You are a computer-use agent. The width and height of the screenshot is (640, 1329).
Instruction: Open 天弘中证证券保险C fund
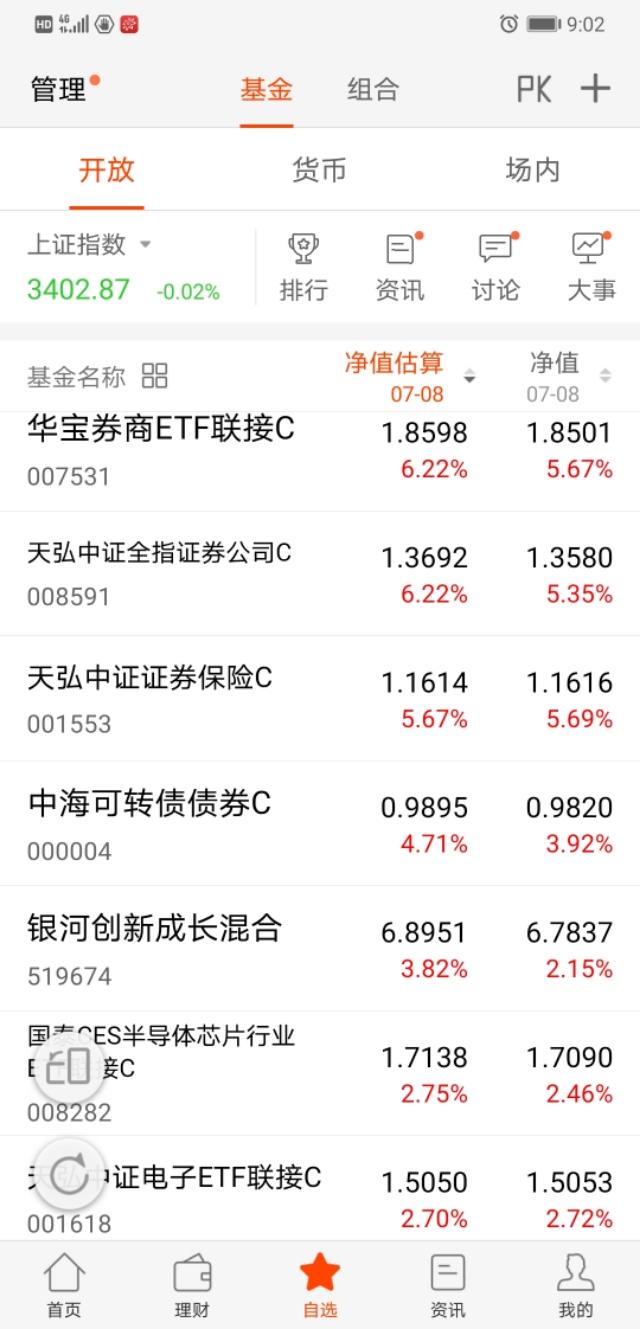[320, 698]
